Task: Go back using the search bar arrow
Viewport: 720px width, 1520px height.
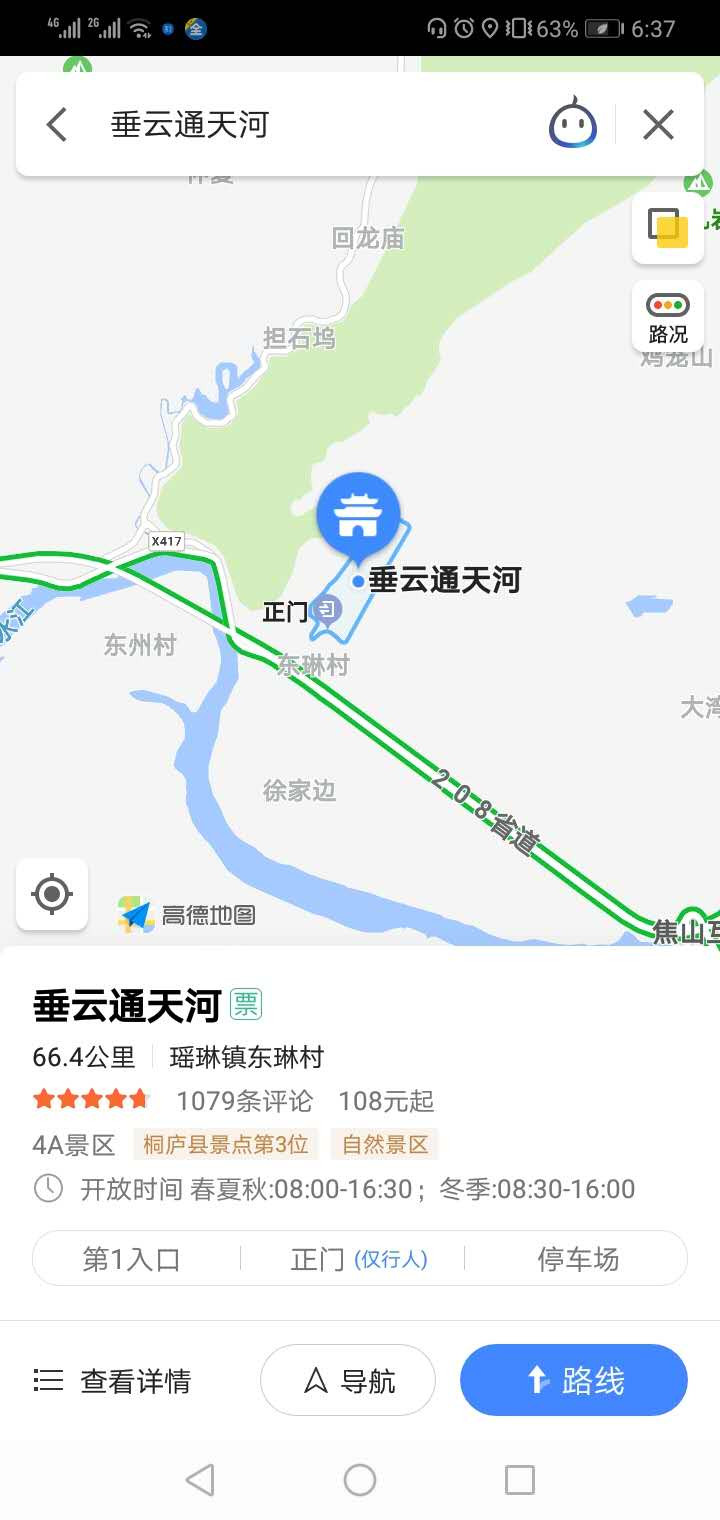Action: 57,125
